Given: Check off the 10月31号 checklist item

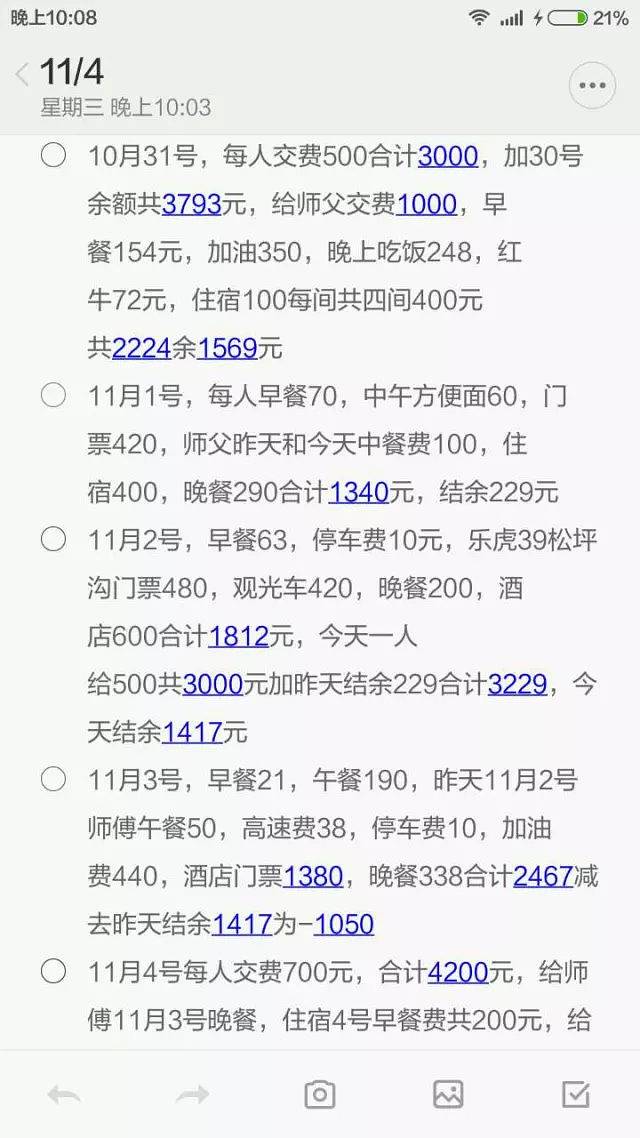Looking at the screenshot, I should click(53, 155).
